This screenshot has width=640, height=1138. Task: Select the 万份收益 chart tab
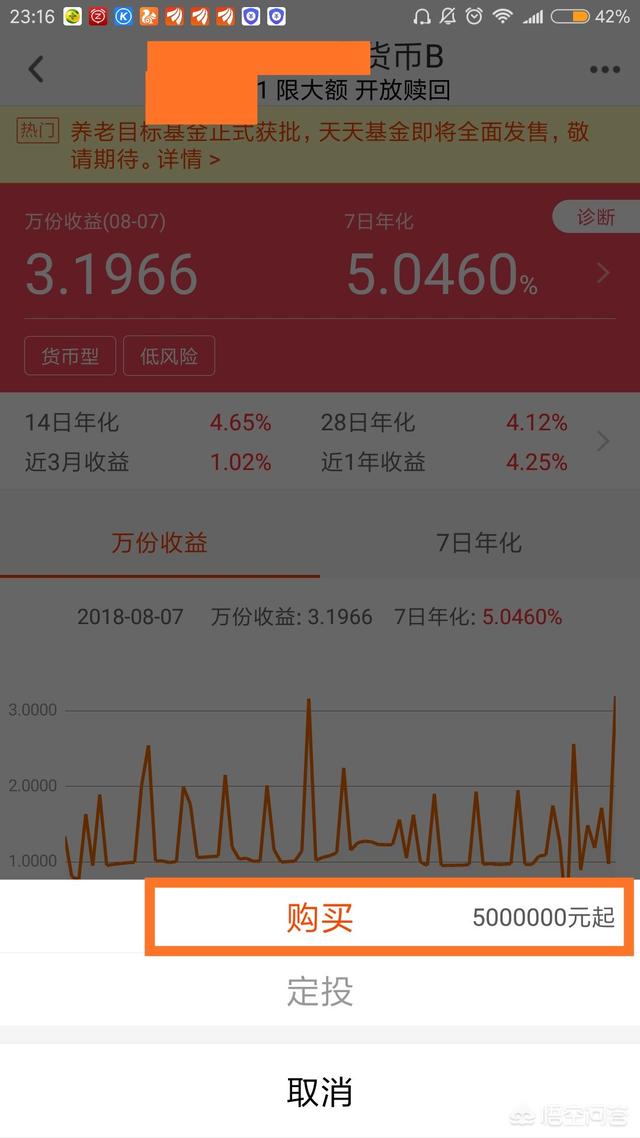pos(160,543)
